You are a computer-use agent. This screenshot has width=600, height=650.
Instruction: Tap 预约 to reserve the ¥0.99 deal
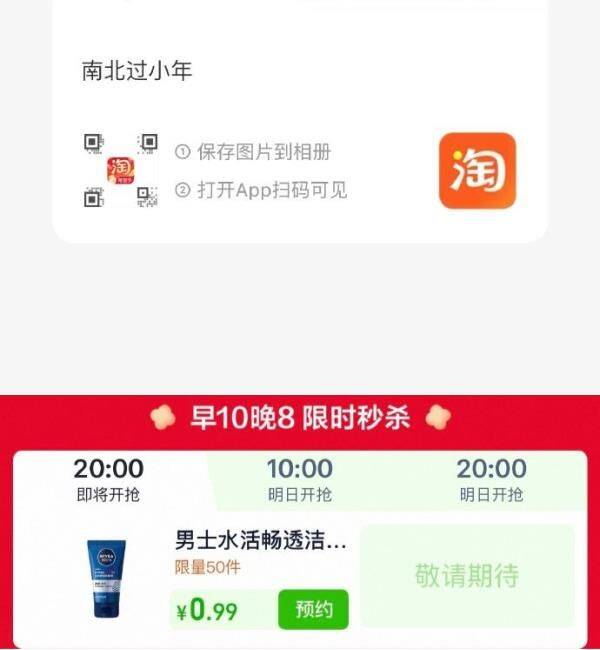click(x=313, y=609)
